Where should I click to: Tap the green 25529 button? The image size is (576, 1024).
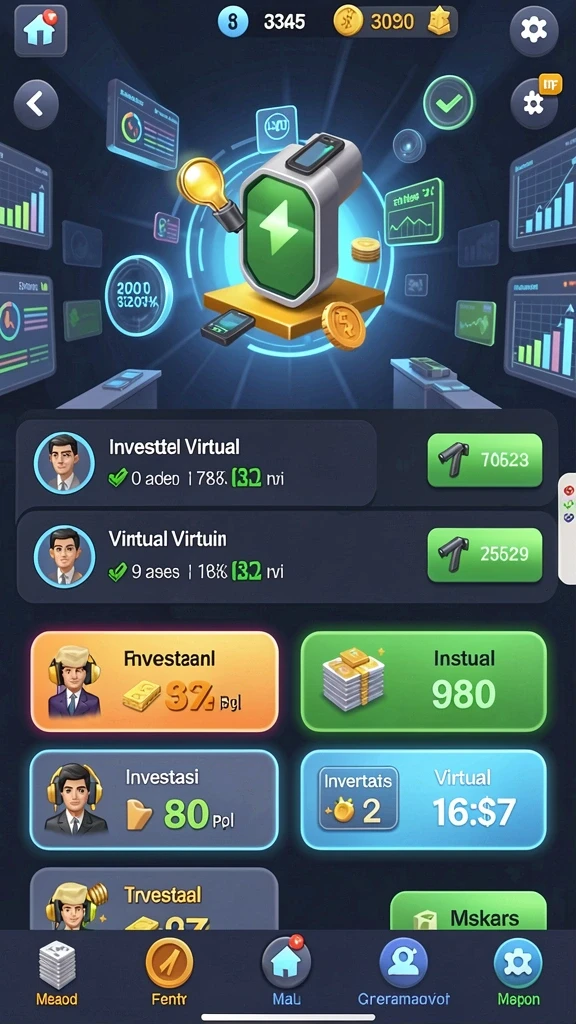pyautogui.click(x=485, y=554)
